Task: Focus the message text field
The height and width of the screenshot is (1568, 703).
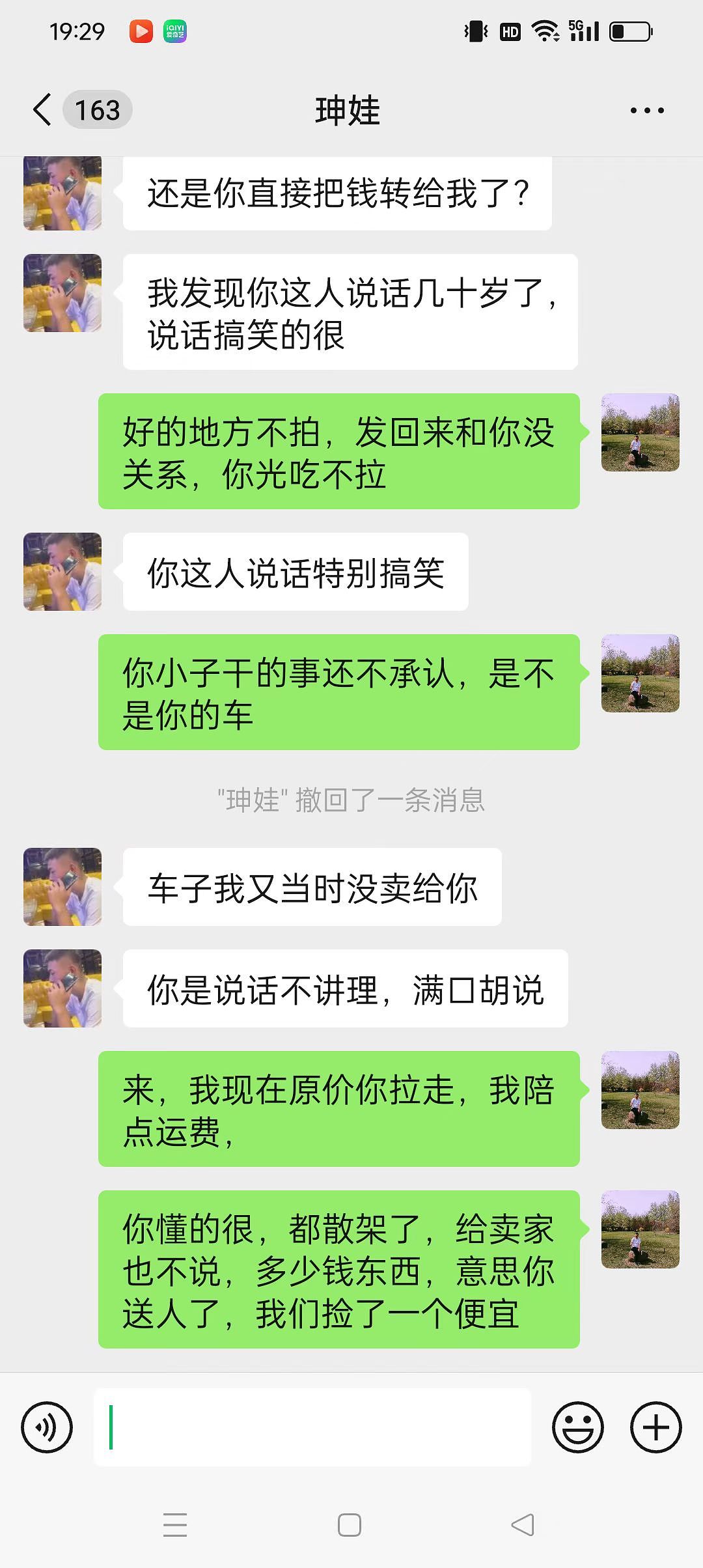Action: (x=312, y=1427)
